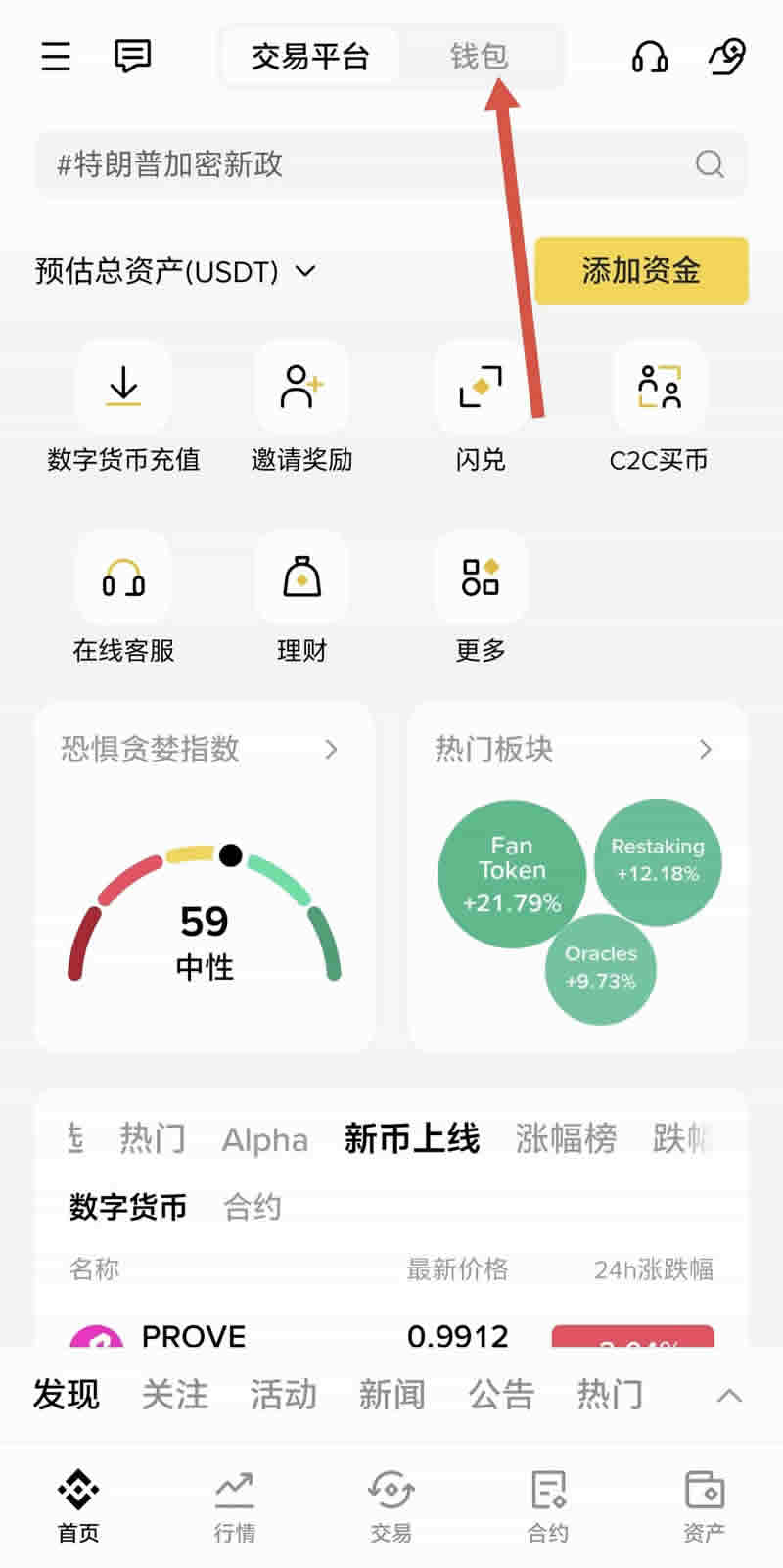
Task: Open the headset support icon
Action: click(x=649, y=57)
